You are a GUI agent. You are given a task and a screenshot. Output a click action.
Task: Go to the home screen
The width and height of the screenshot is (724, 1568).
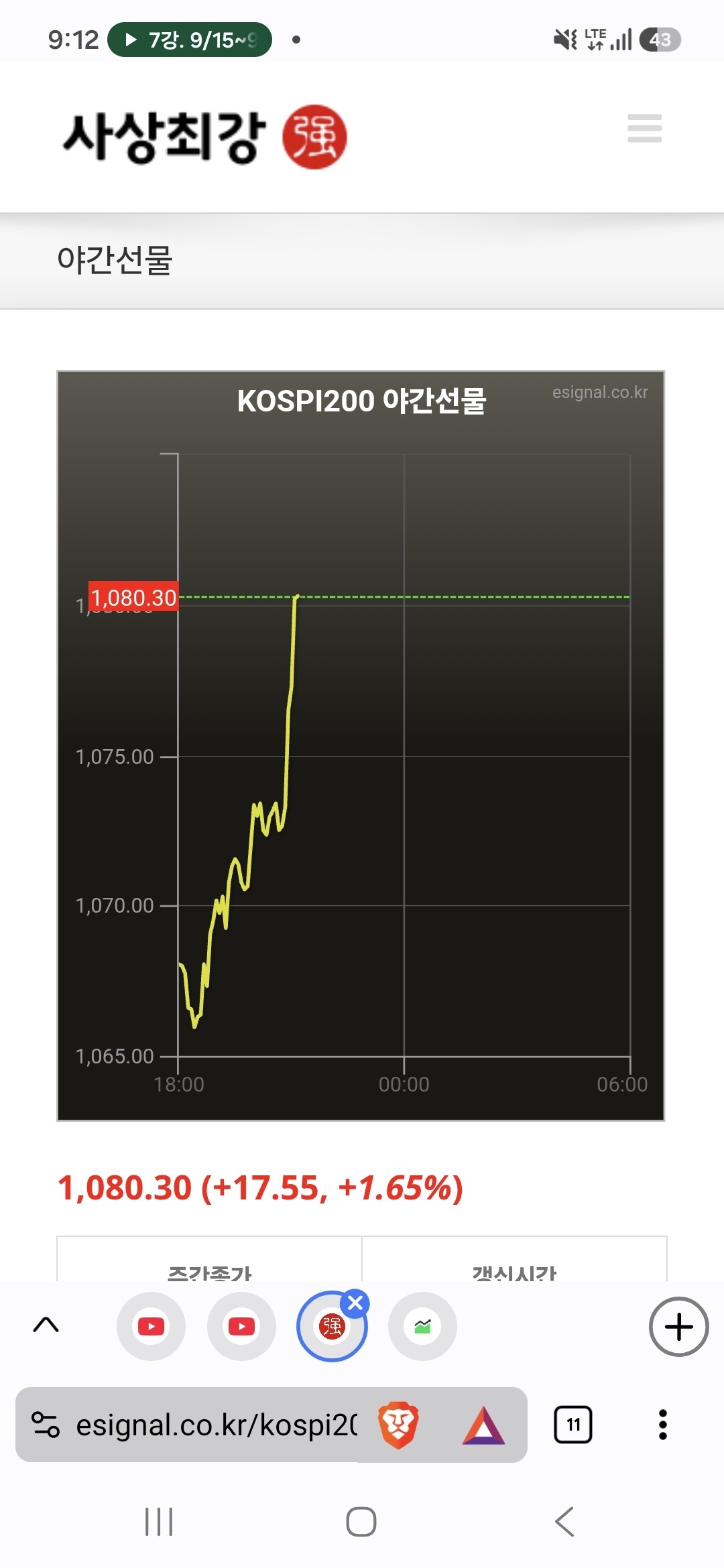[361, 1522]
